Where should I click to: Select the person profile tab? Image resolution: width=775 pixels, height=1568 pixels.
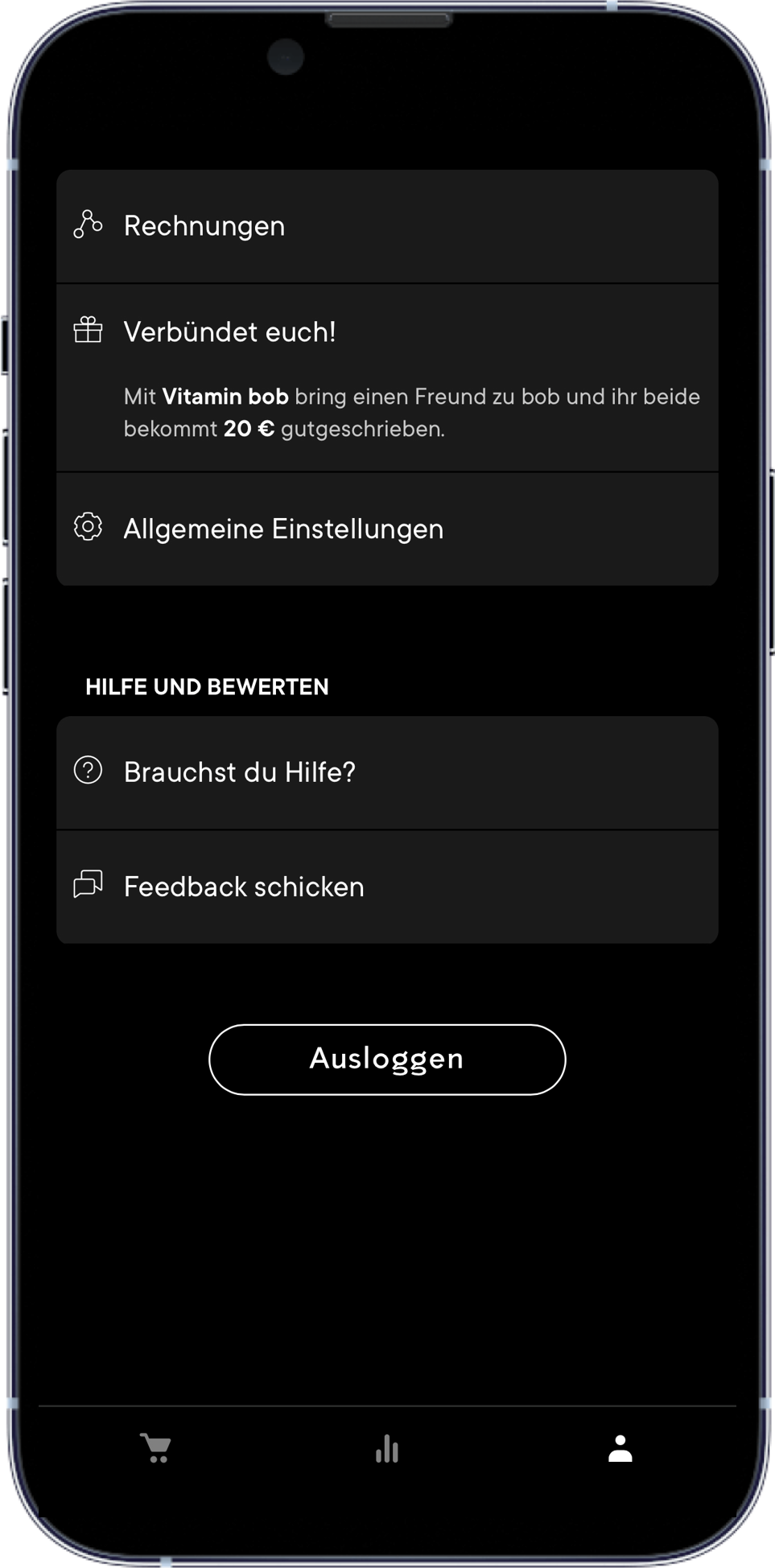620,1449
